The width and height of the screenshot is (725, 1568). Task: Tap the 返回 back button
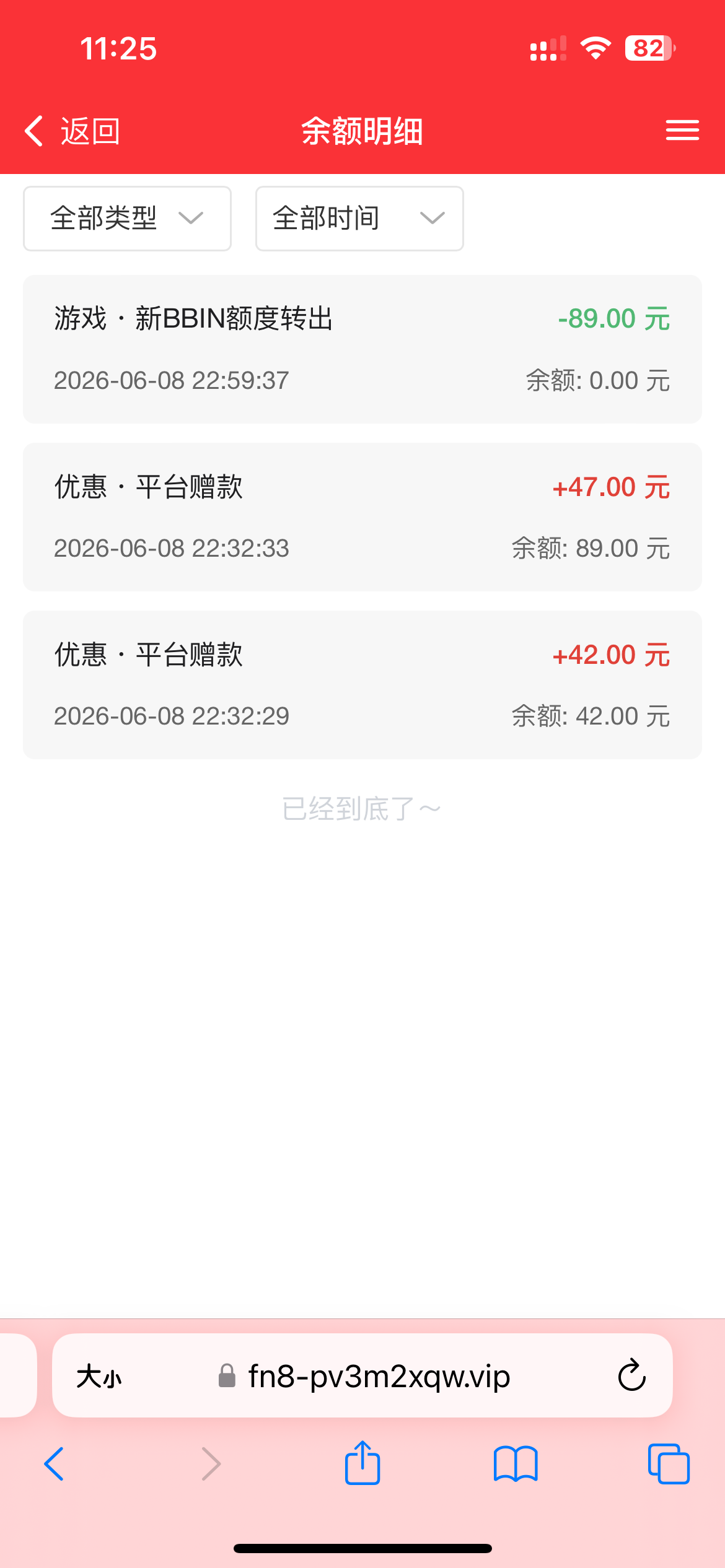(72, 131)
